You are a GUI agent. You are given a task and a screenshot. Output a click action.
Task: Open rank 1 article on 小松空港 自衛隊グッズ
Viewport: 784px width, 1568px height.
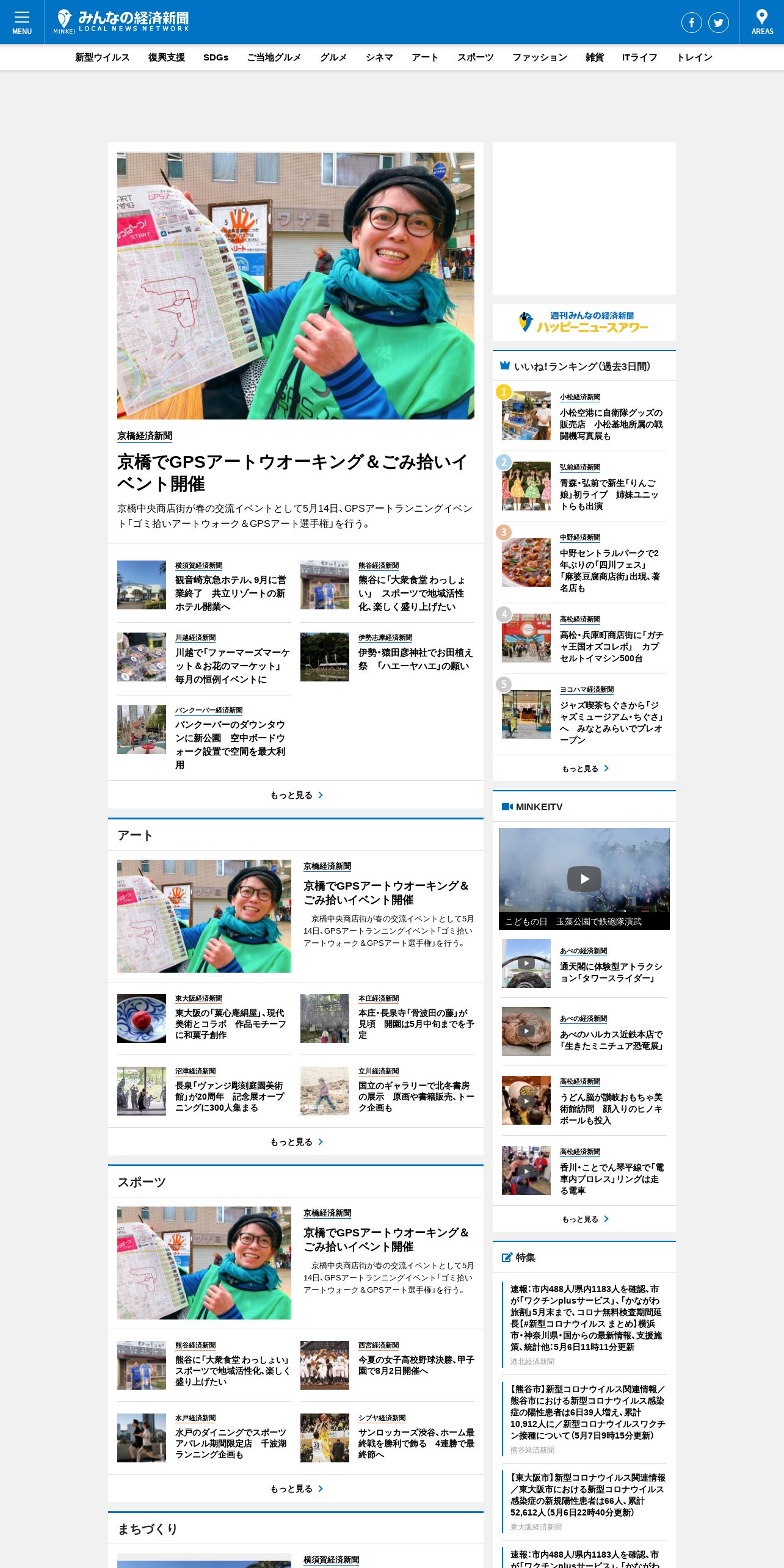tap(612, 424)
